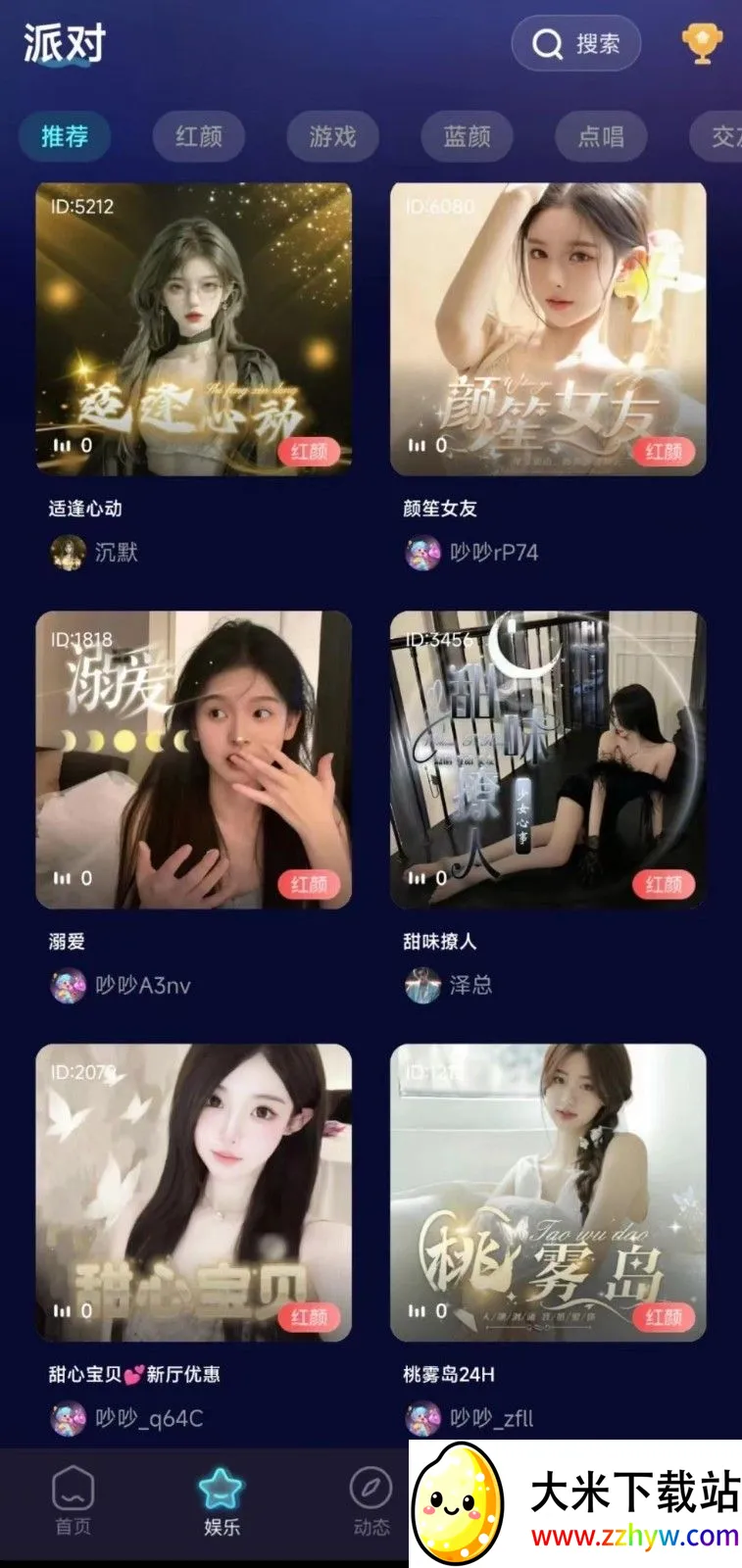Screen dimensions: 742x1568
Task: Switch to the 动态 tab
Action: (371, 1500)
